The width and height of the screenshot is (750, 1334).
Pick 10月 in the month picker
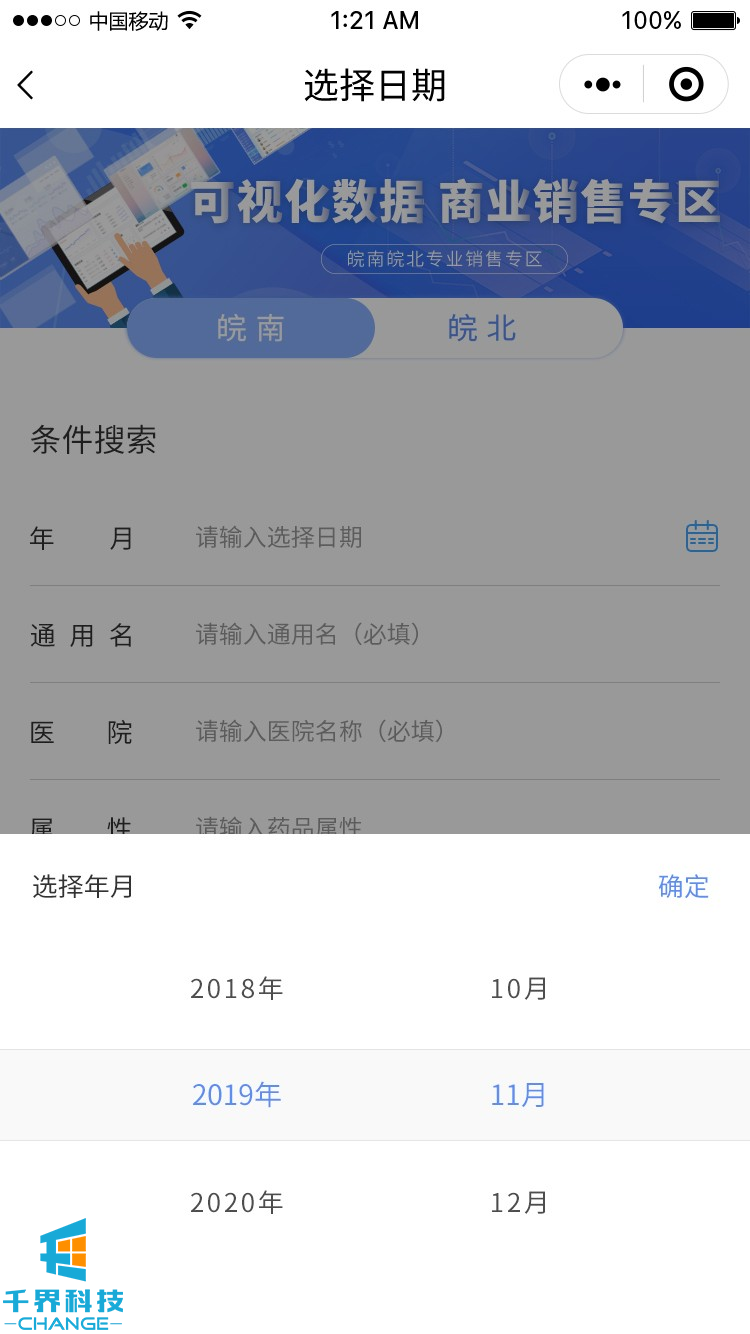tap(519, 989)
